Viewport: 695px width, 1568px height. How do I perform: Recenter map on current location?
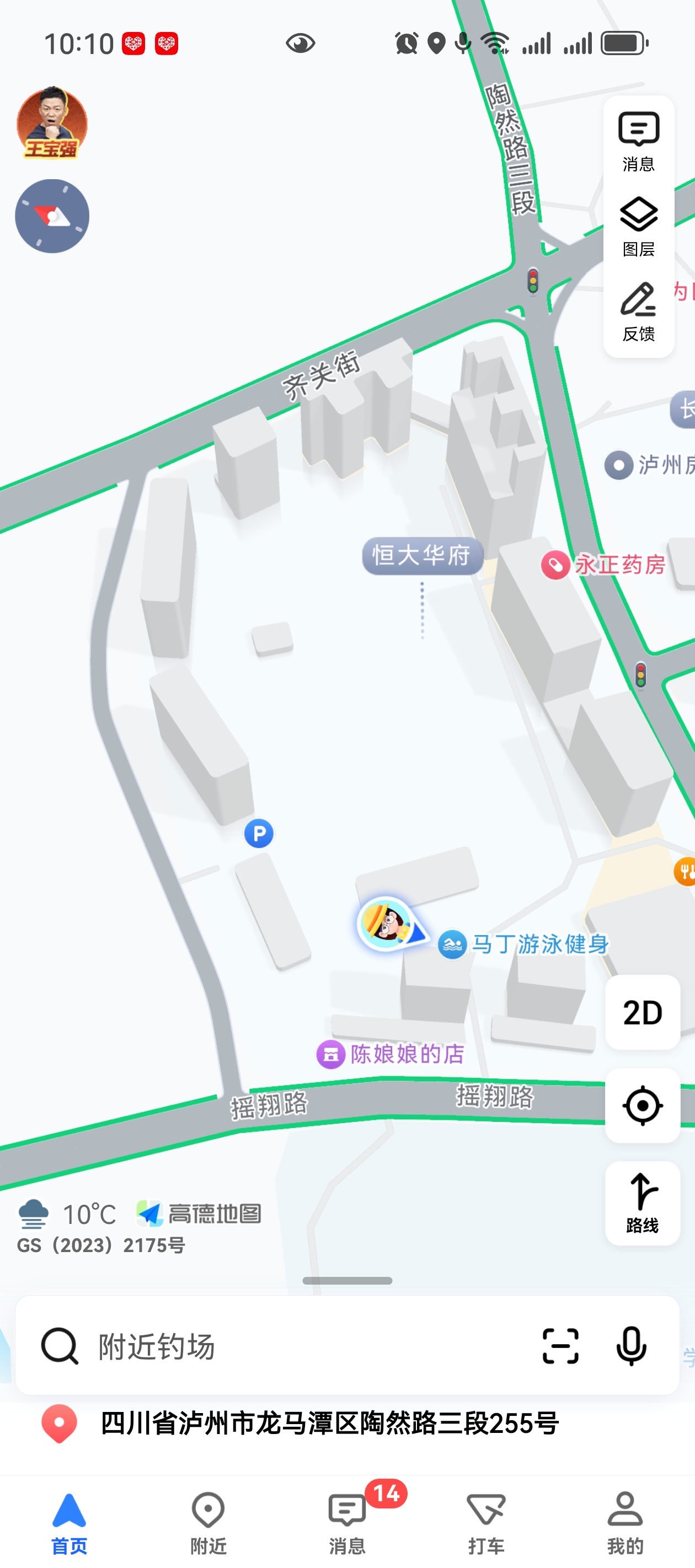(x=643, y=1105)
